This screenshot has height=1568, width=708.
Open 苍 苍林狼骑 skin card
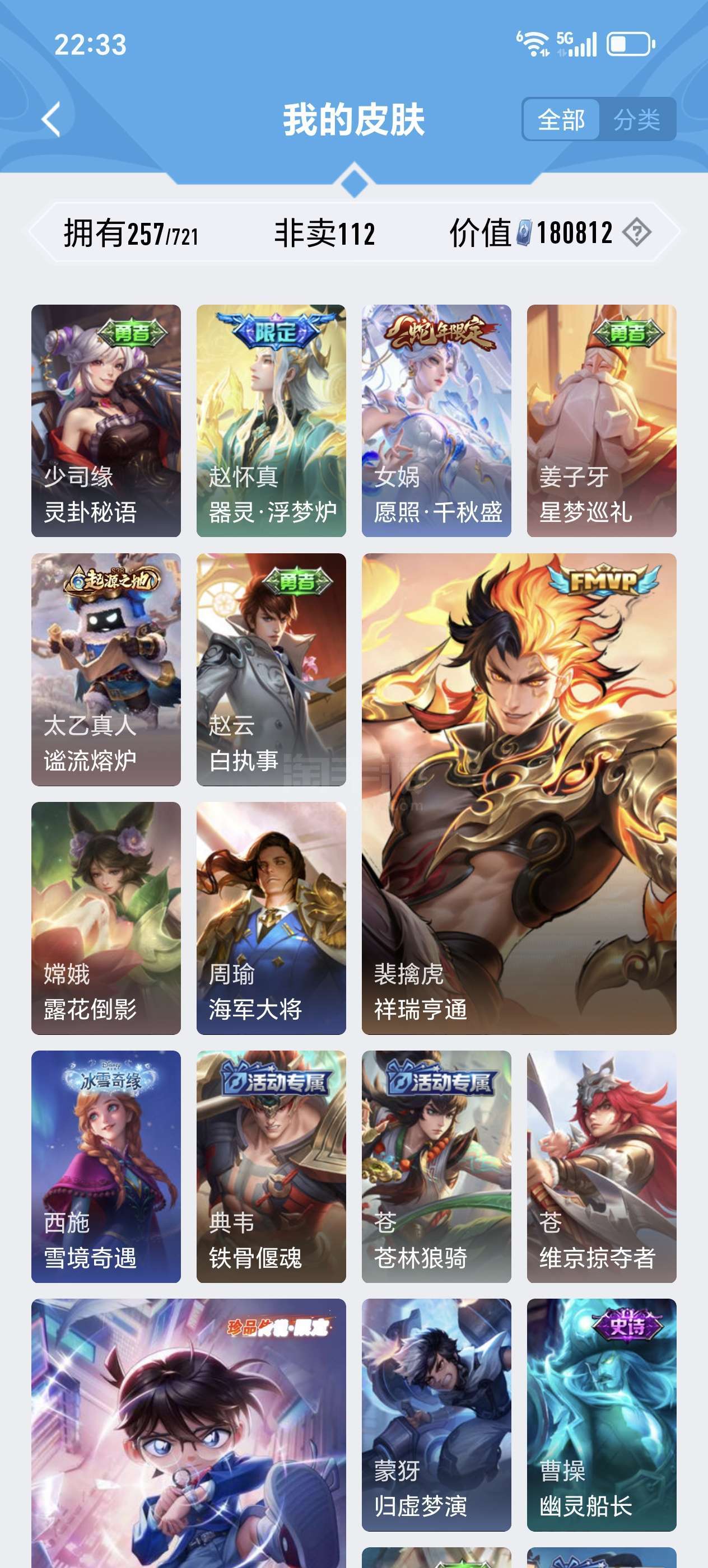pos(436,1166)
